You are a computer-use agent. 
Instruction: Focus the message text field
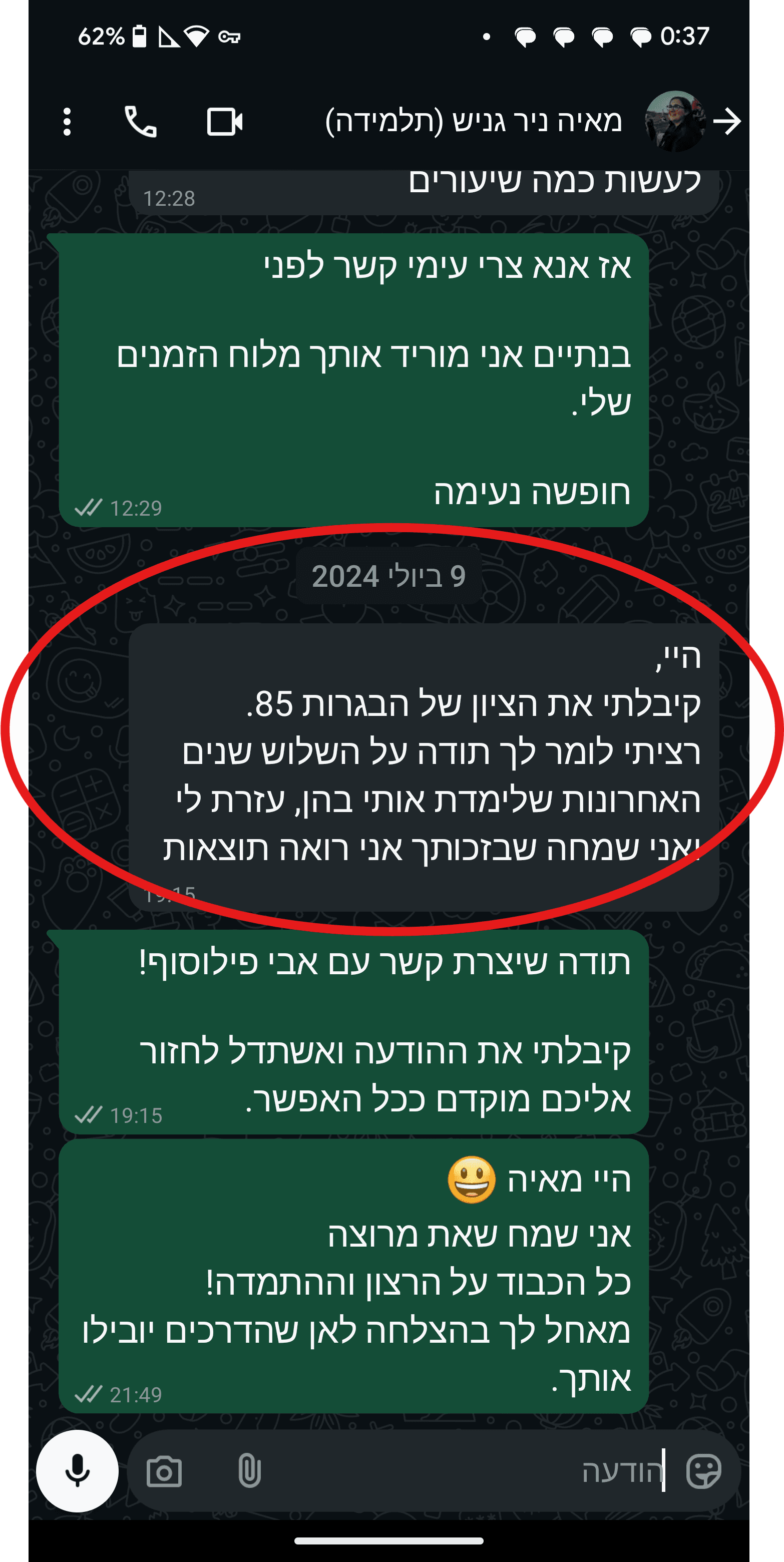click(461, 1471)
